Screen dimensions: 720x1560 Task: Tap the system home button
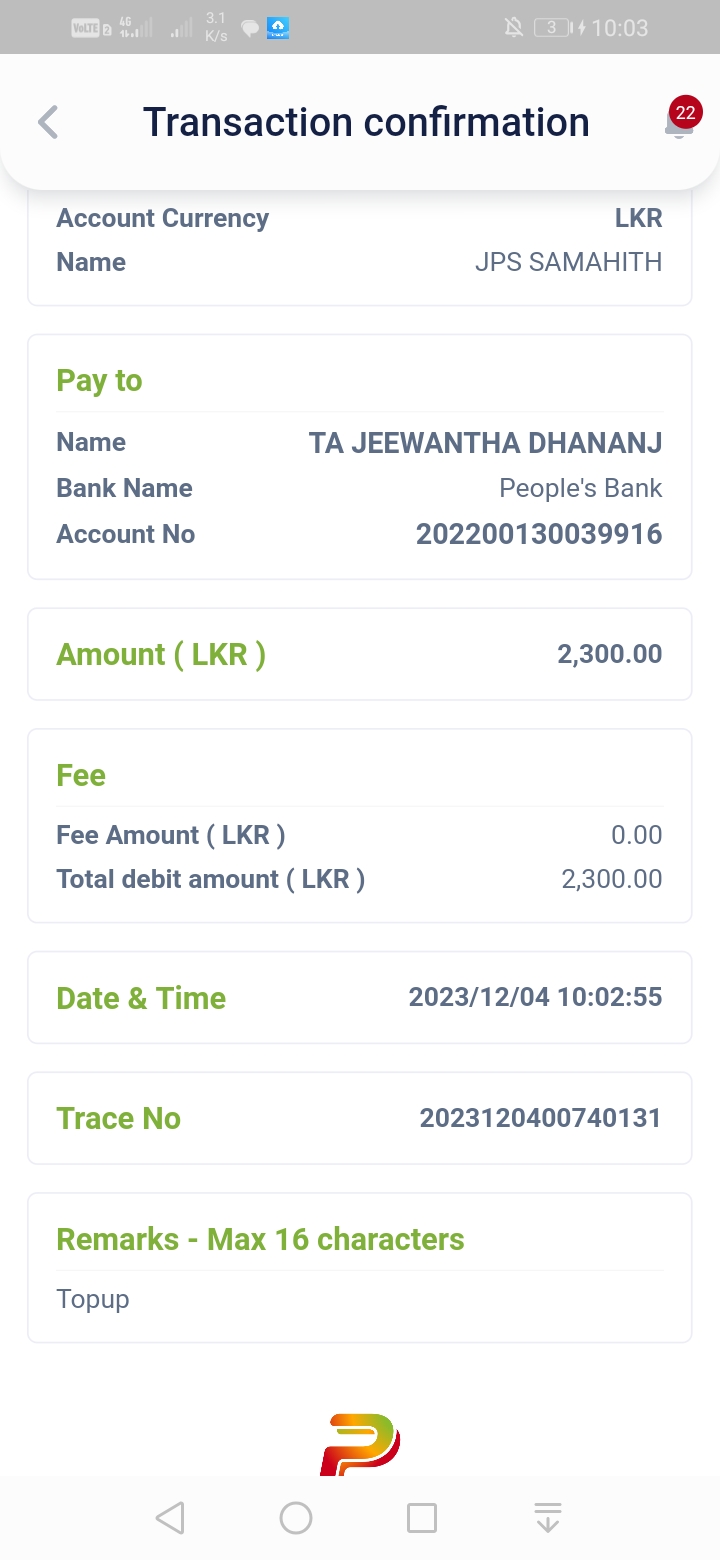[x=296, y=1518]
